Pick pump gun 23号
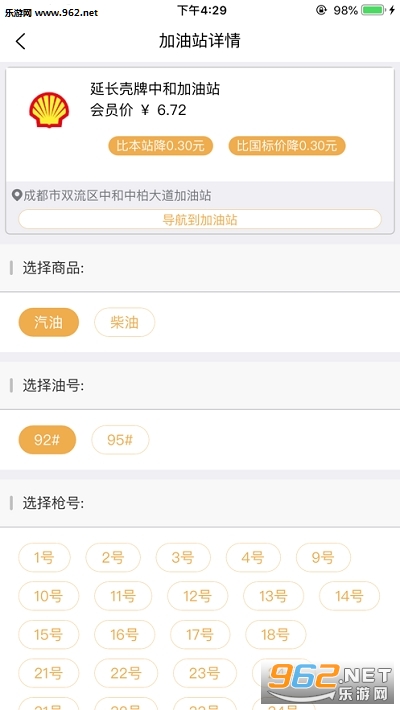400x710 pixels. coord(205,673)
